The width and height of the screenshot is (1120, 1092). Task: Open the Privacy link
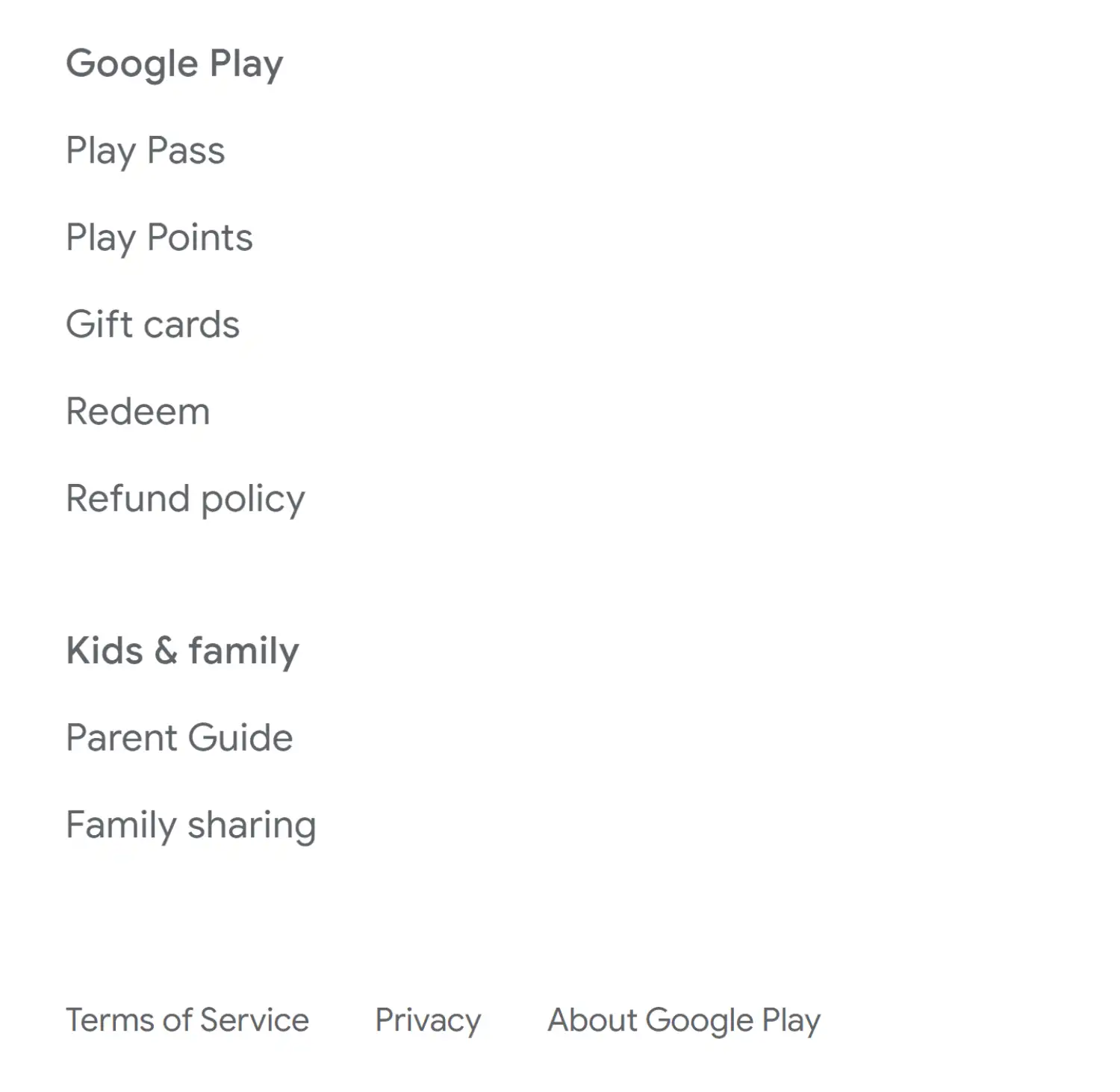tap(429, 1021)
